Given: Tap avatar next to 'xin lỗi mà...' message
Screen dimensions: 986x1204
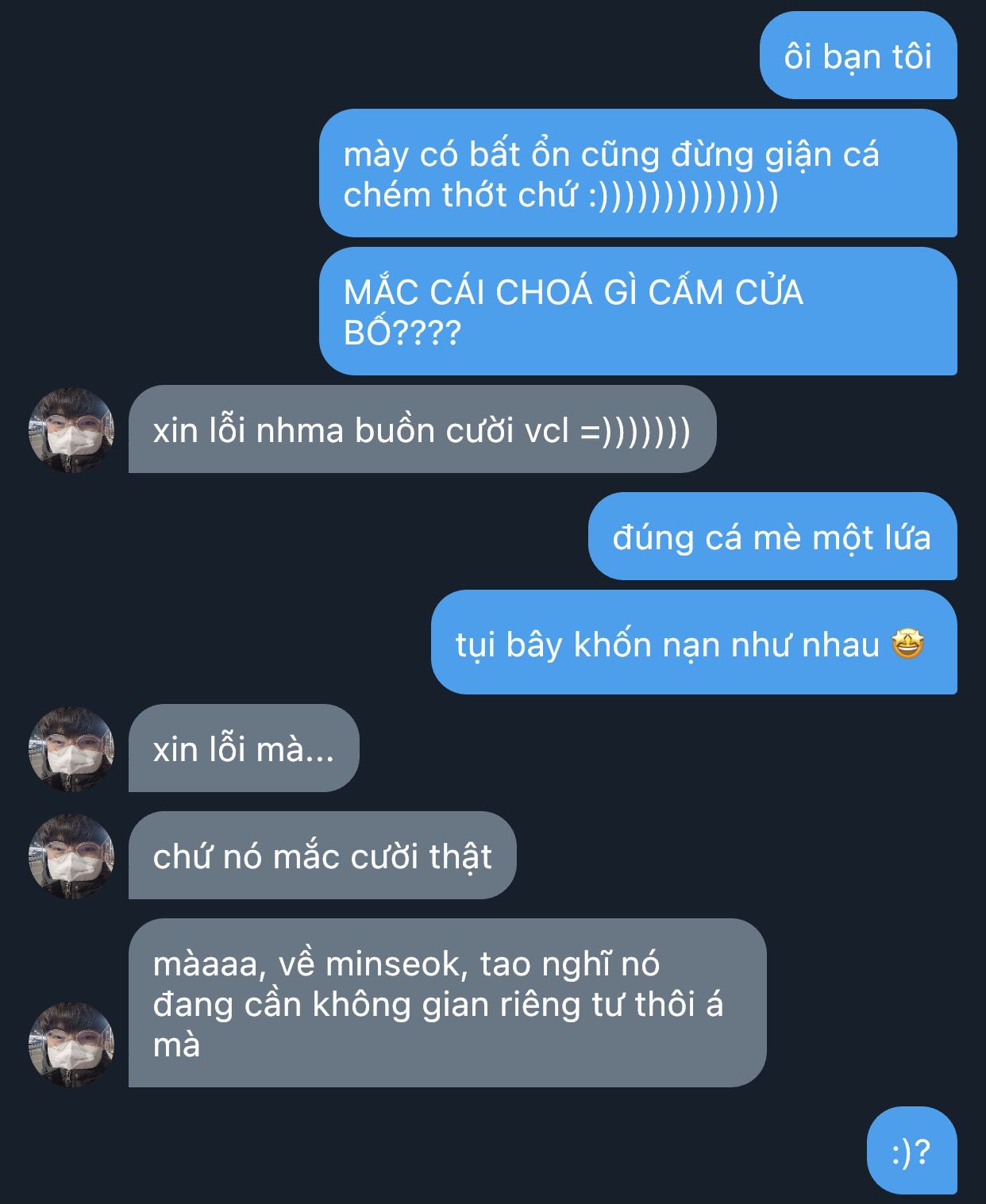Looking at the screenshot, I should click(71, 749).
